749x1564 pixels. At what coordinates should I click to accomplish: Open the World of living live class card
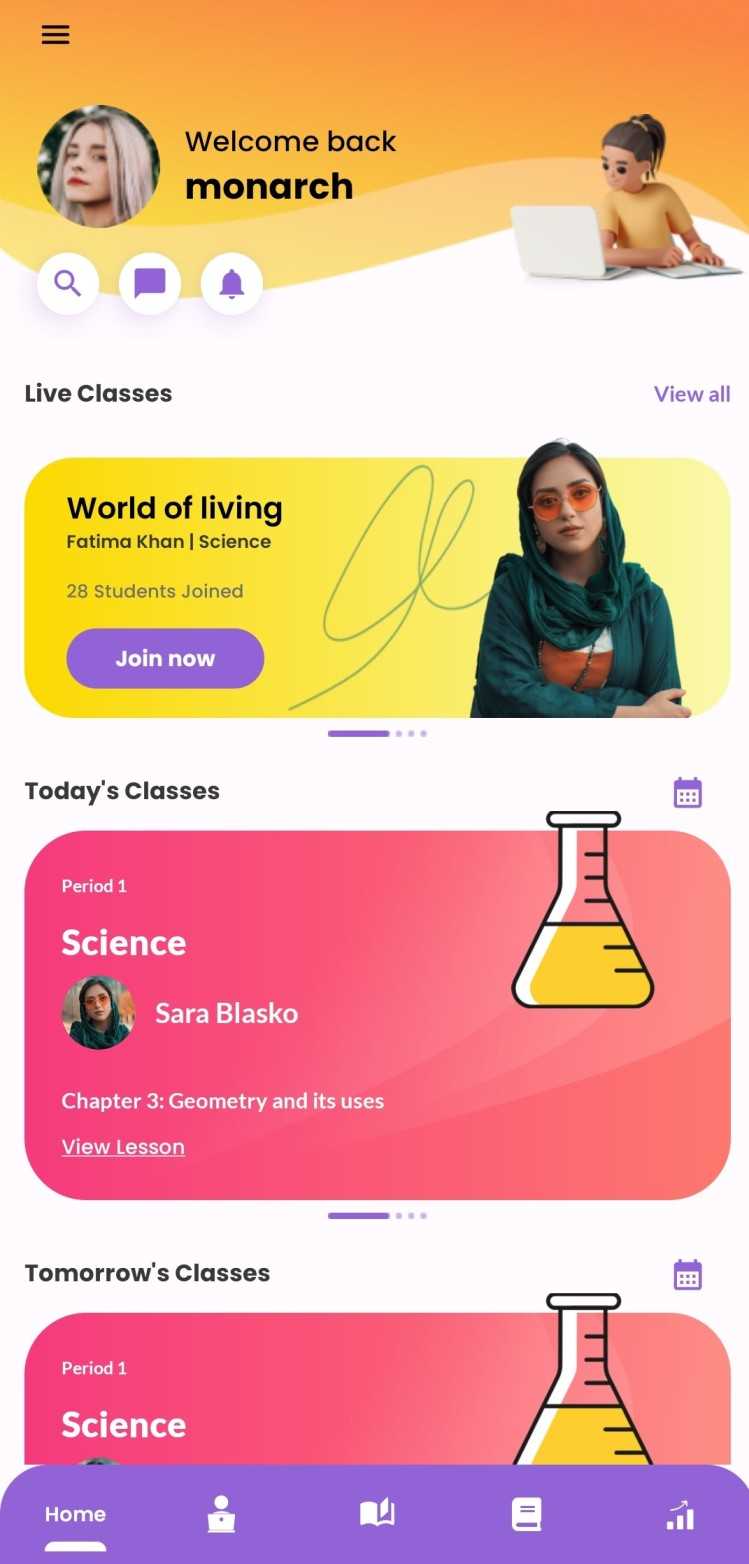coord(400,560)
